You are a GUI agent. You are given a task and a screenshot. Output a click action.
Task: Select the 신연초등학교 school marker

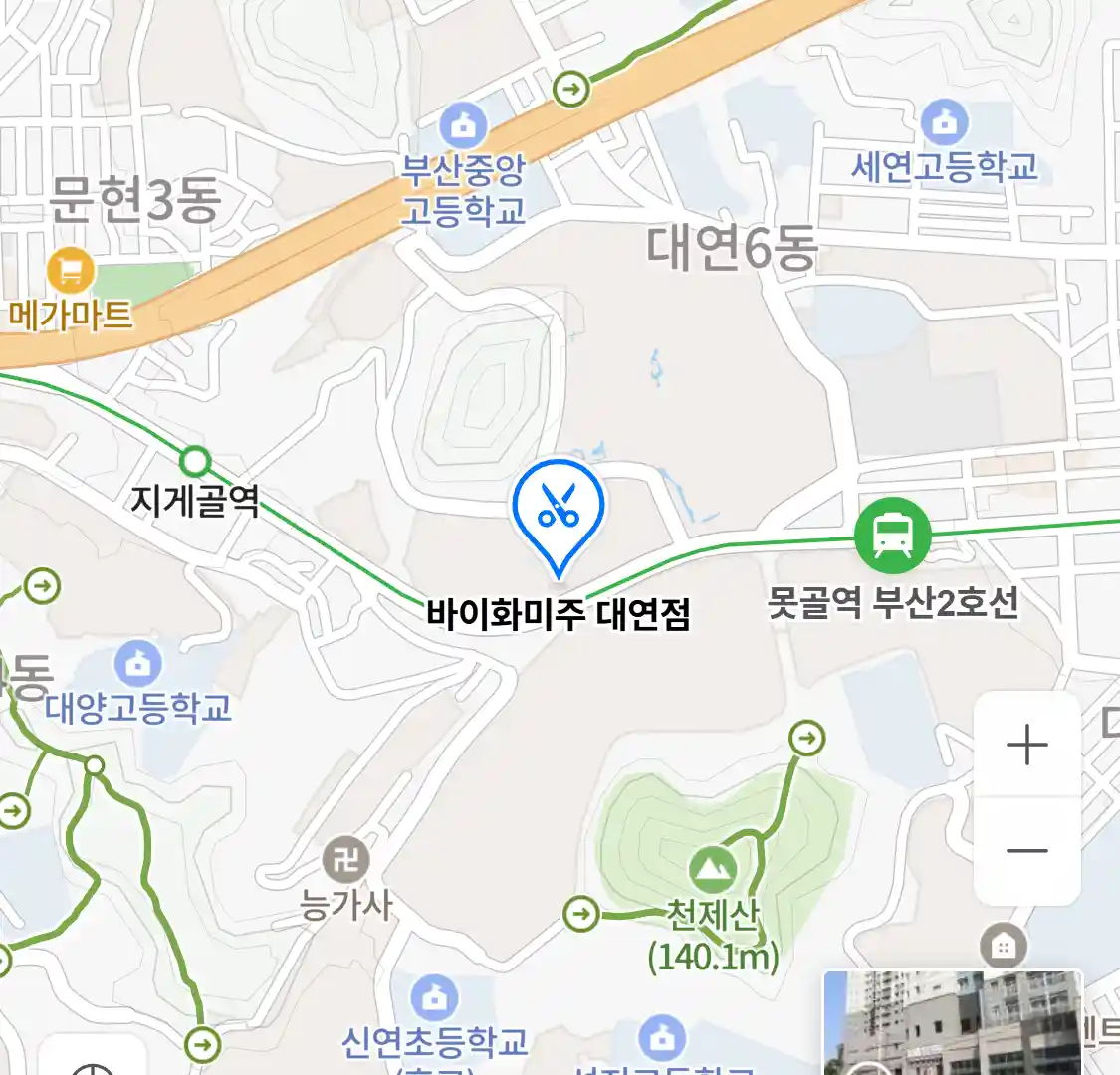coord(435,998)
